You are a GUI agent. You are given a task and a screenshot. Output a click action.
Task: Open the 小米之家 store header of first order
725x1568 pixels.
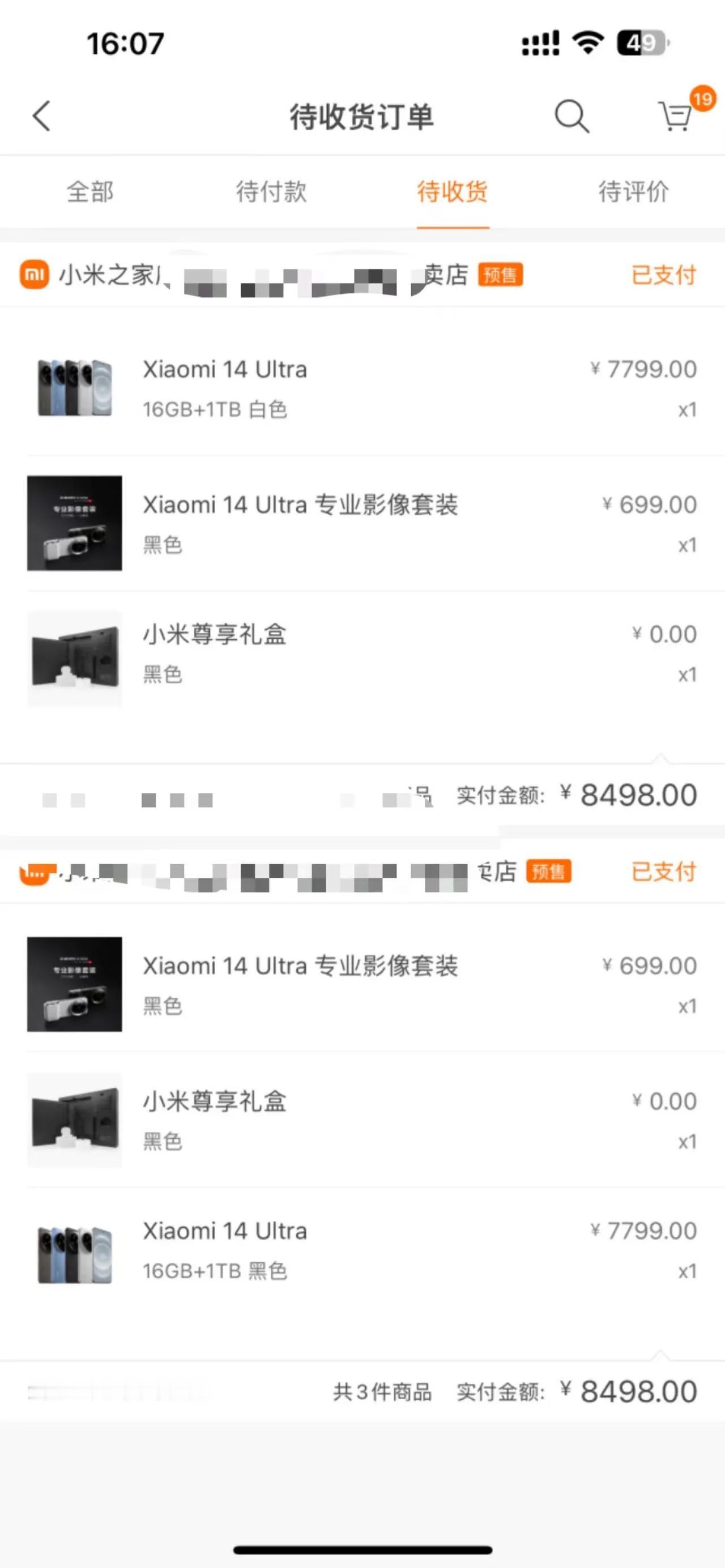271,275
